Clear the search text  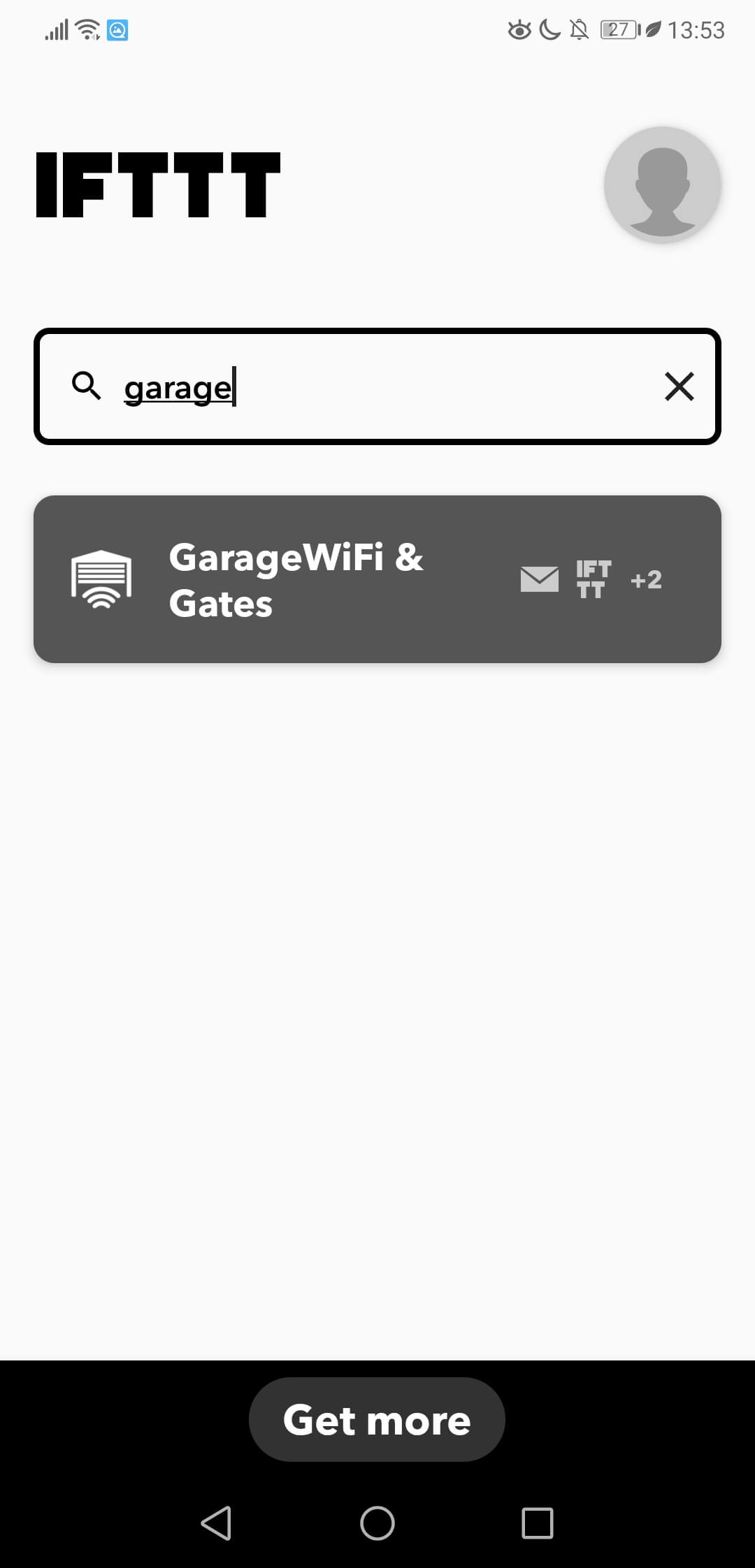point(679,386)
